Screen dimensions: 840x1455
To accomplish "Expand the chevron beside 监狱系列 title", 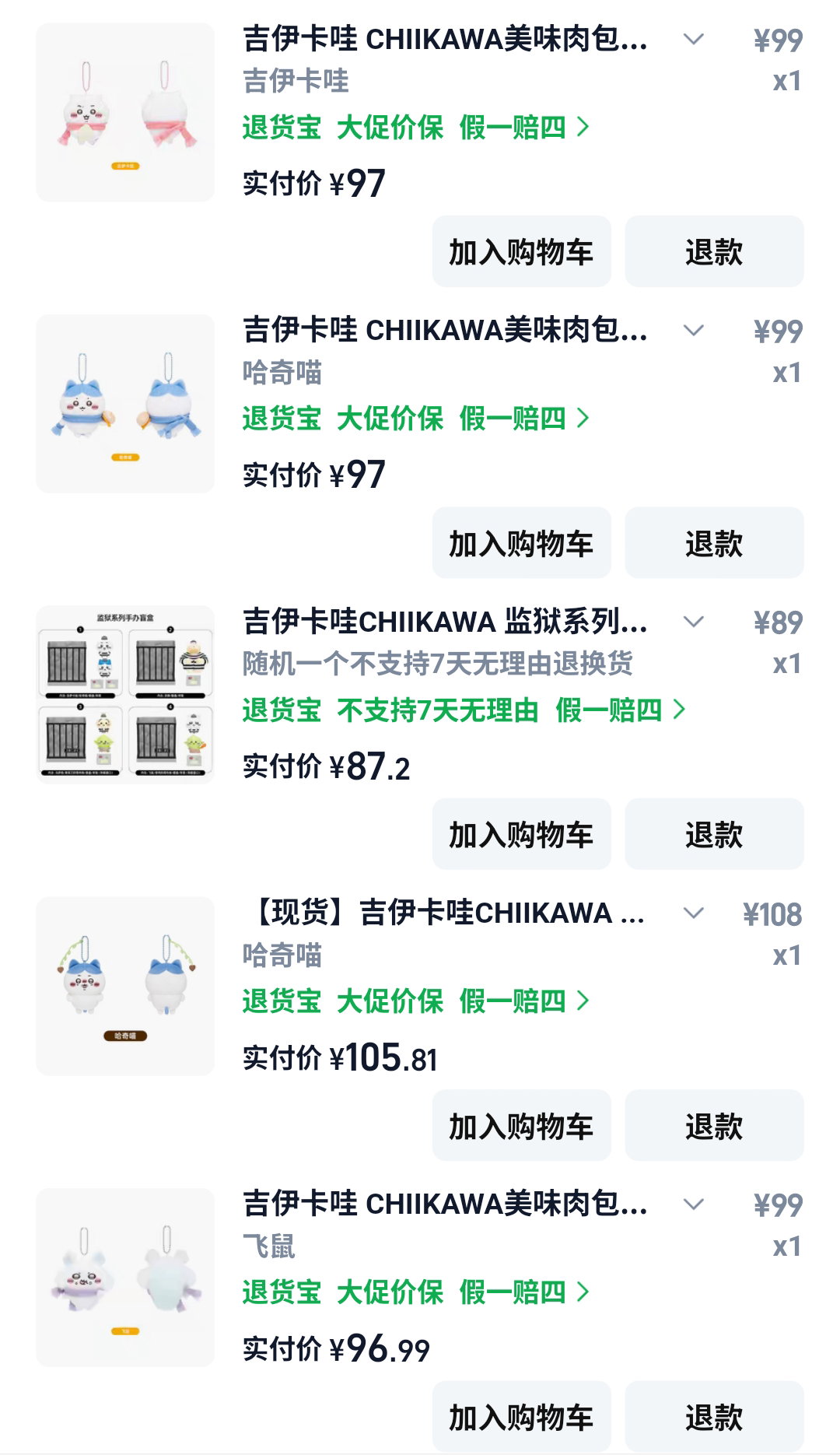I will (x=693, y=622).
